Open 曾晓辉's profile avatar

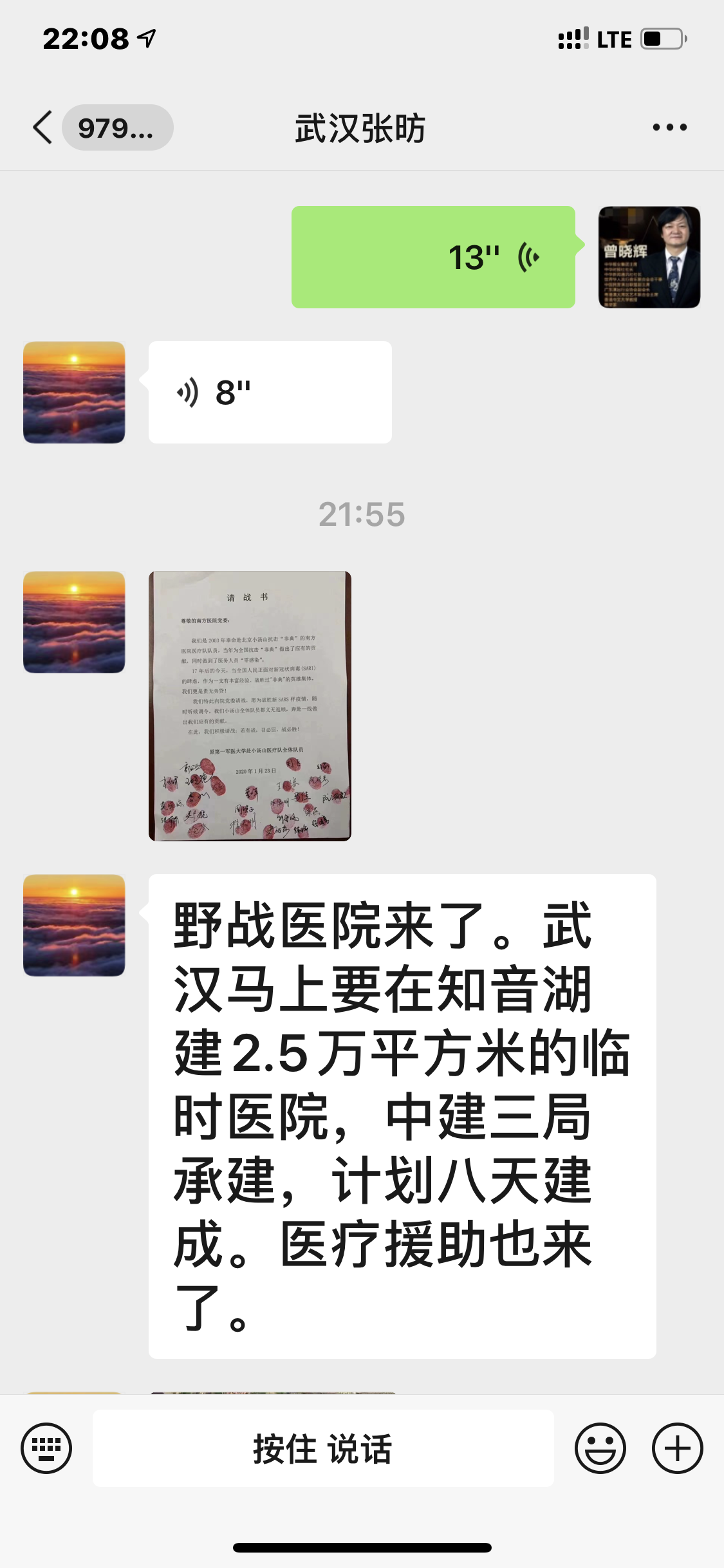pyautogui.click(x=649, y=257)
